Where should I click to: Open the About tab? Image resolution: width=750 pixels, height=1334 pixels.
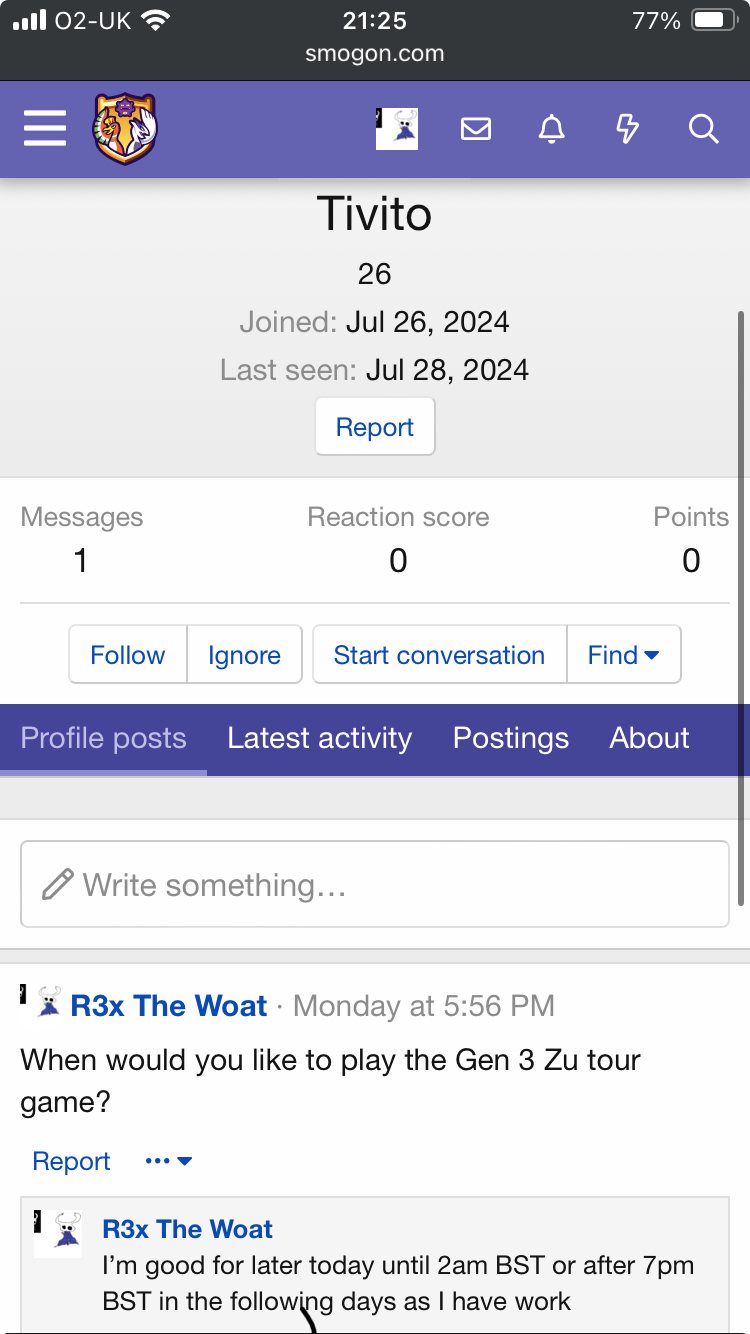pos(649,738)
